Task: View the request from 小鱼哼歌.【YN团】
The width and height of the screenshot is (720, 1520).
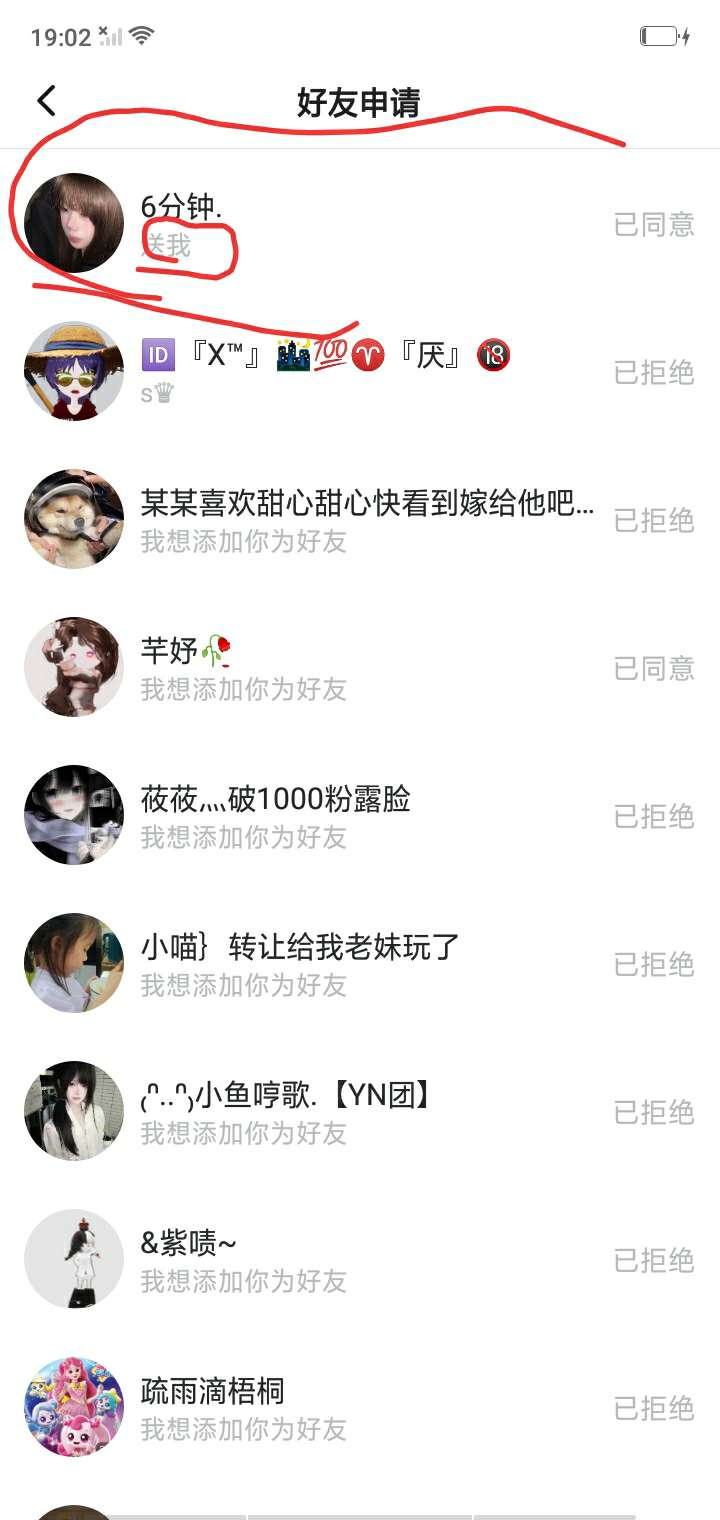Action: point(360,1111)
